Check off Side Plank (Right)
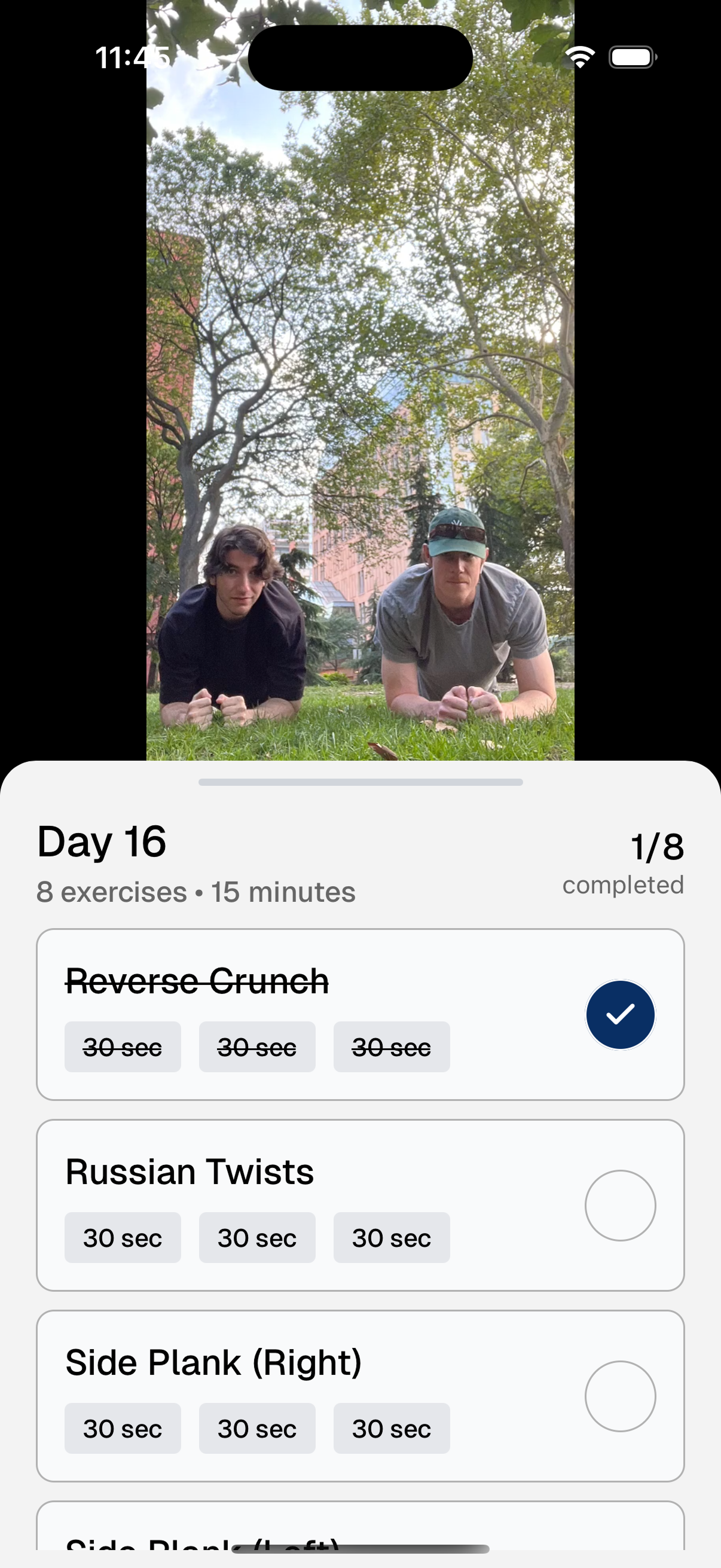This screenshot has height=1568, width=721. tap(620, 1396)
